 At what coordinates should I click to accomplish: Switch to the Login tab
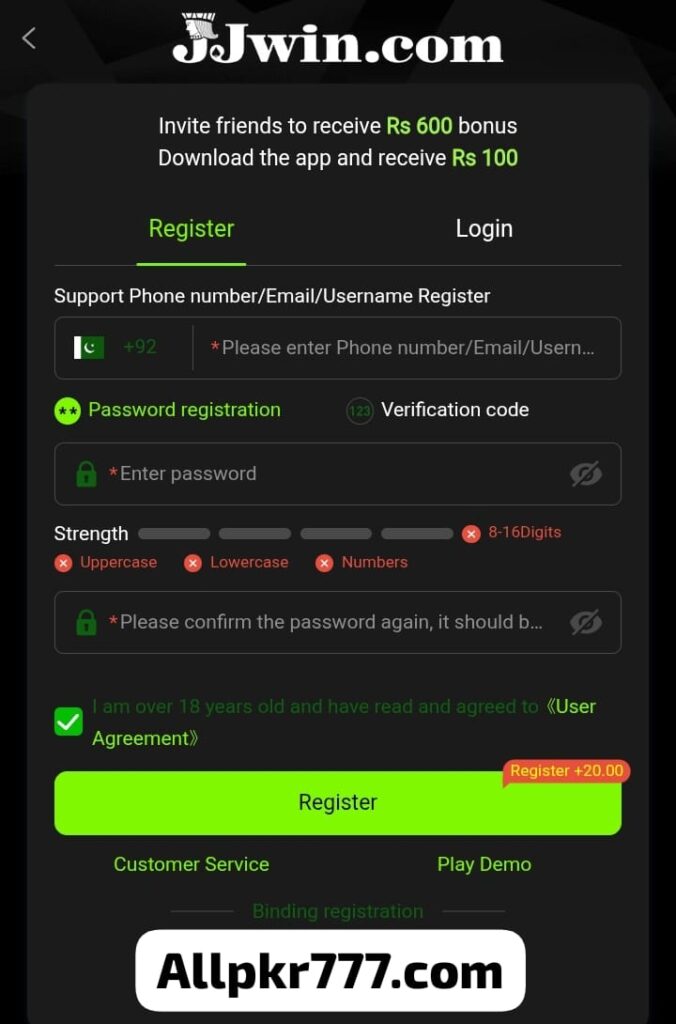click(484, 229)
